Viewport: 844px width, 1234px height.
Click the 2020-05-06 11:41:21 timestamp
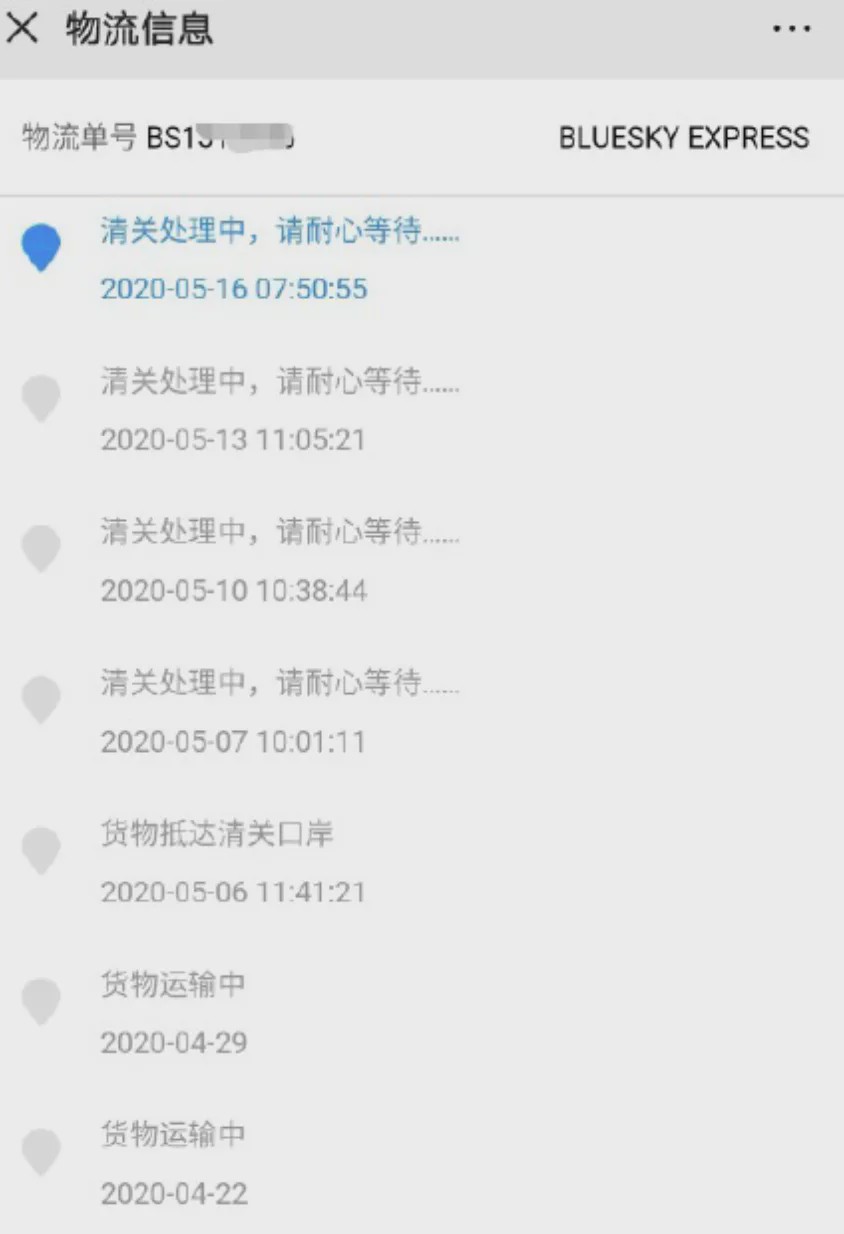click(236, 890)
